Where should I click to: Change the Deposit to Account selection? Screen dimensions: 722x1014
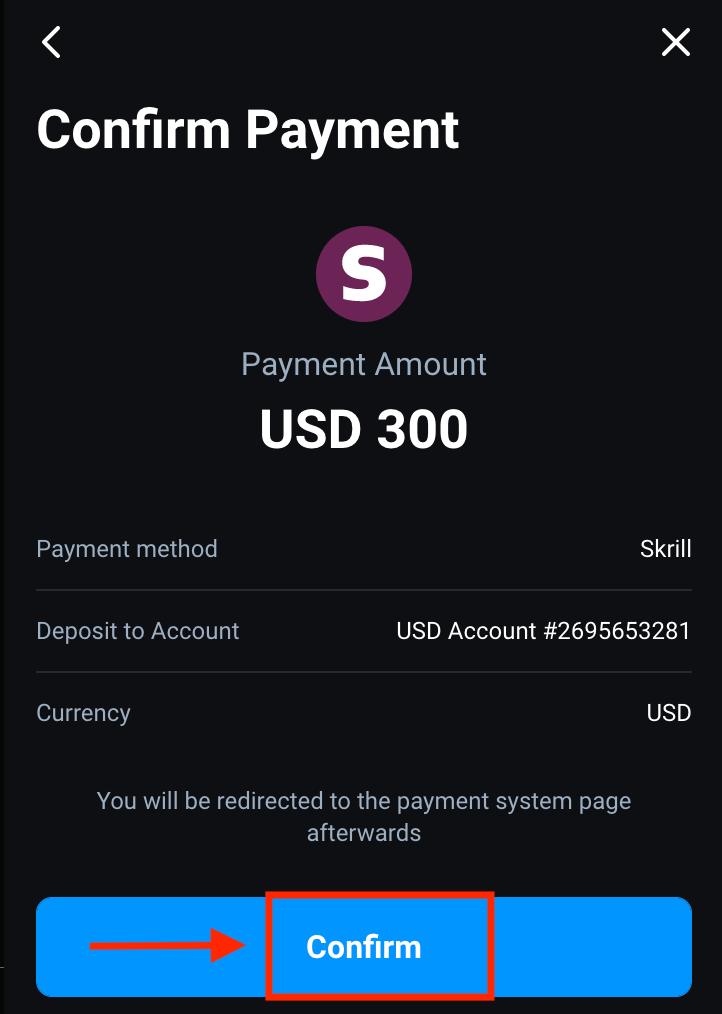(x=364, y=630)
